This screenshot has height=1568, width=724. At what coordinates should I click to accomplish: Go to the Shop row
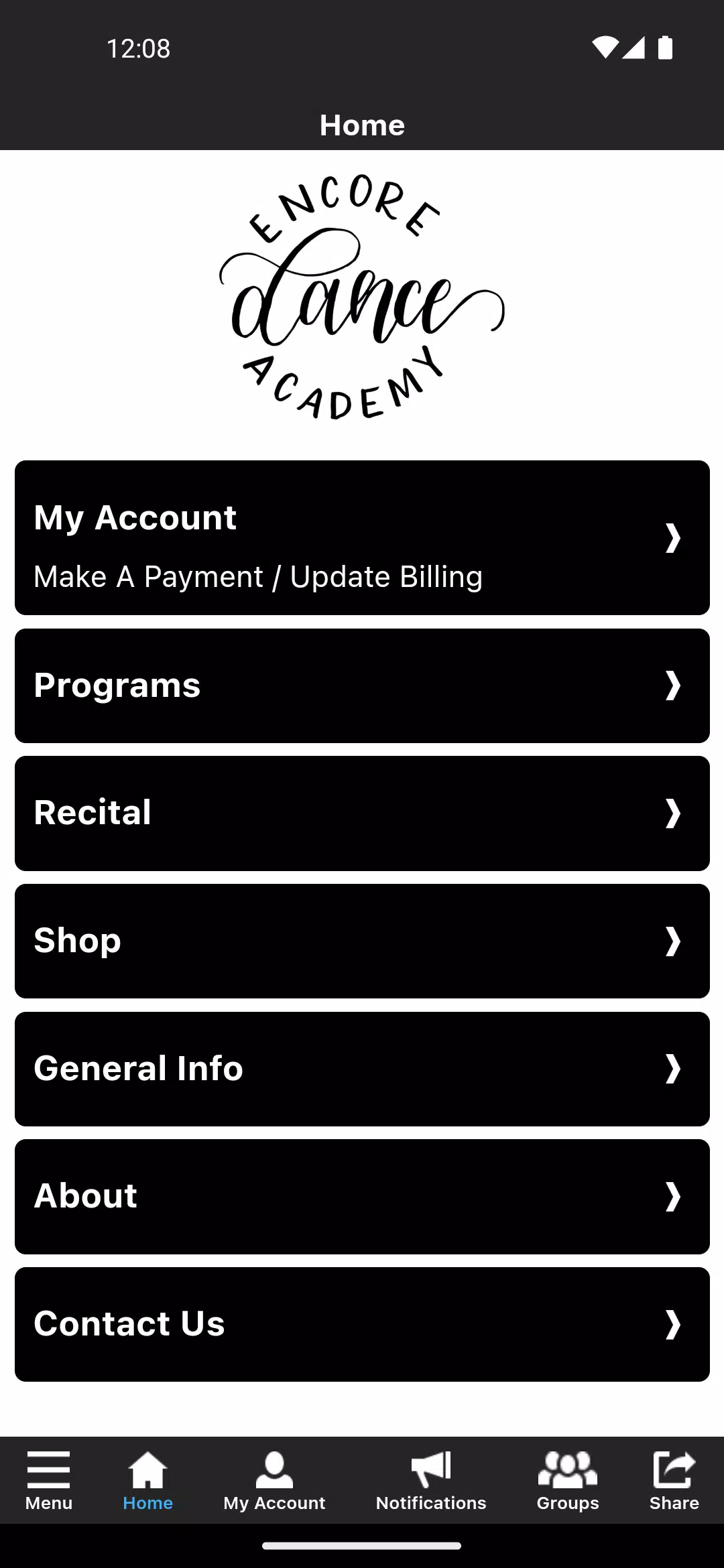point(362,941)
